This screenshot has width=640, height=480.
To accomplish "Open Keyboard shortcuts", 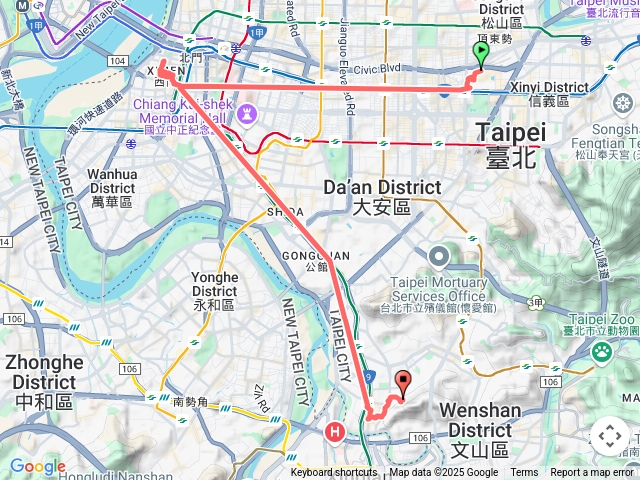I will 334,473.
